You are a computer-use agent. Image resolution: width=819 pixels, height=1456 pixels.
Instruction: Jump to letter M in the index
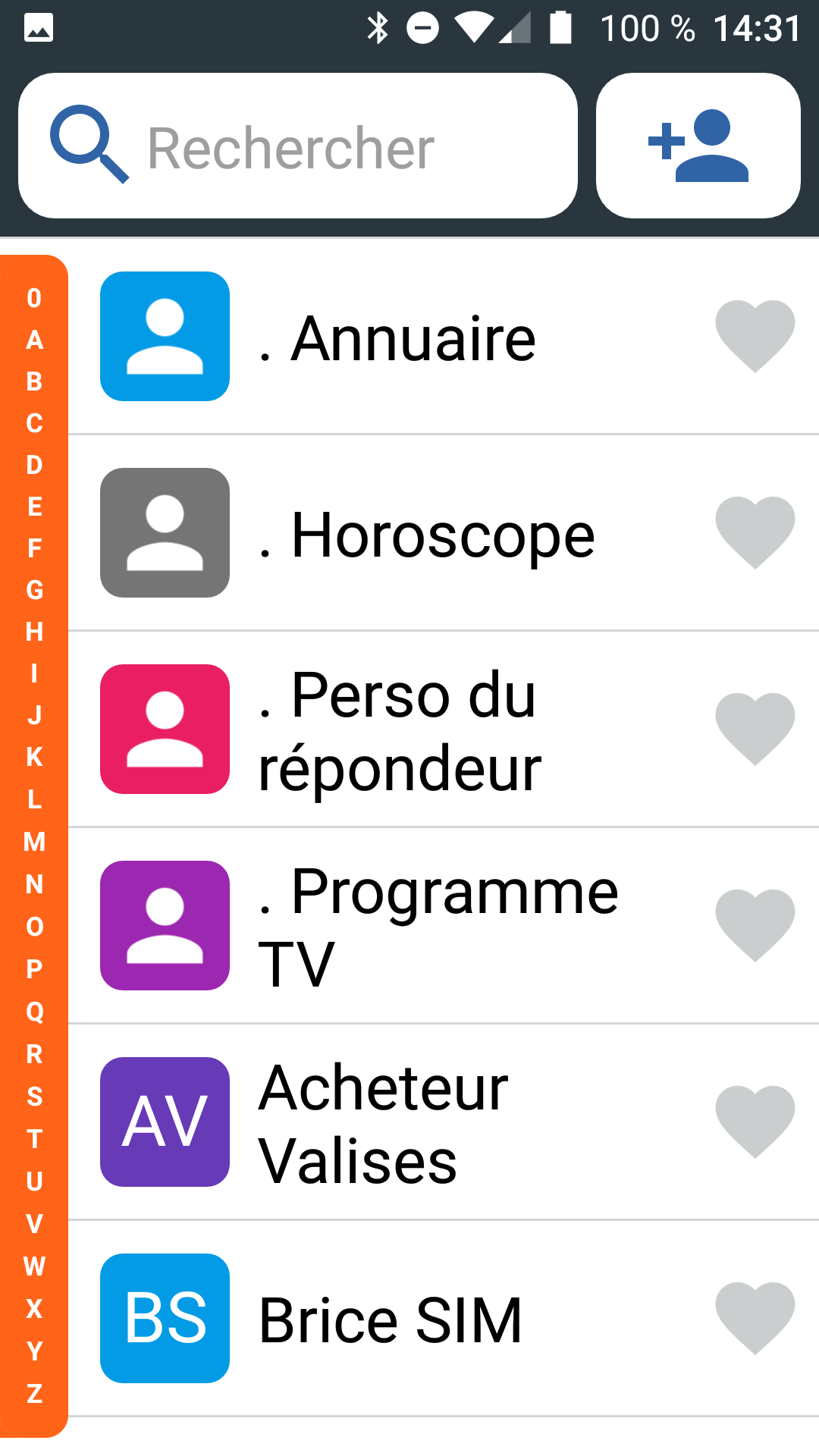point(34,842)
